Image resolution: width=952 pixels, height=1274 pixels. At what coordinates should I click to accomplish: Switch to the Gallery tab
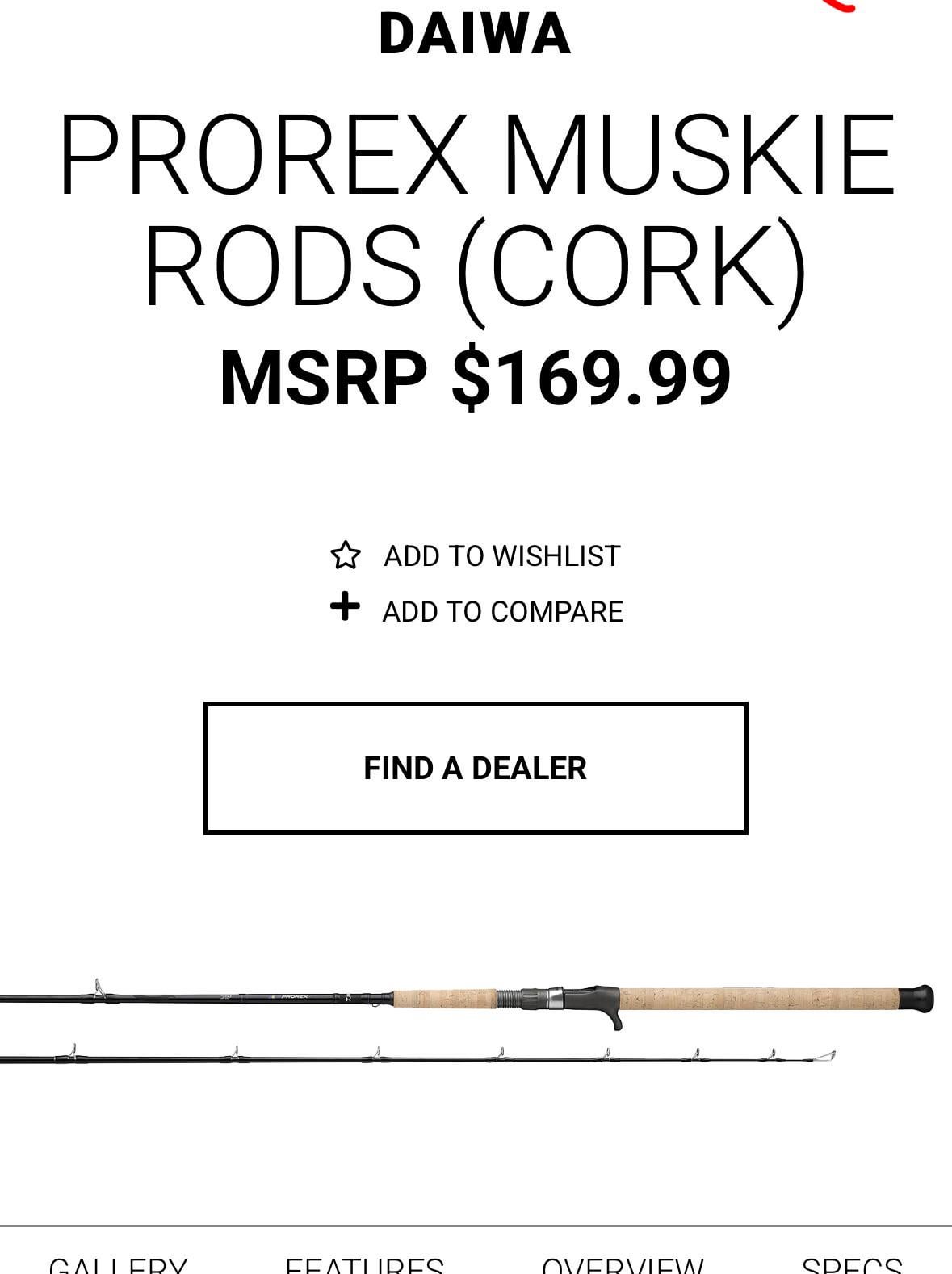(x=118, y=1264)
